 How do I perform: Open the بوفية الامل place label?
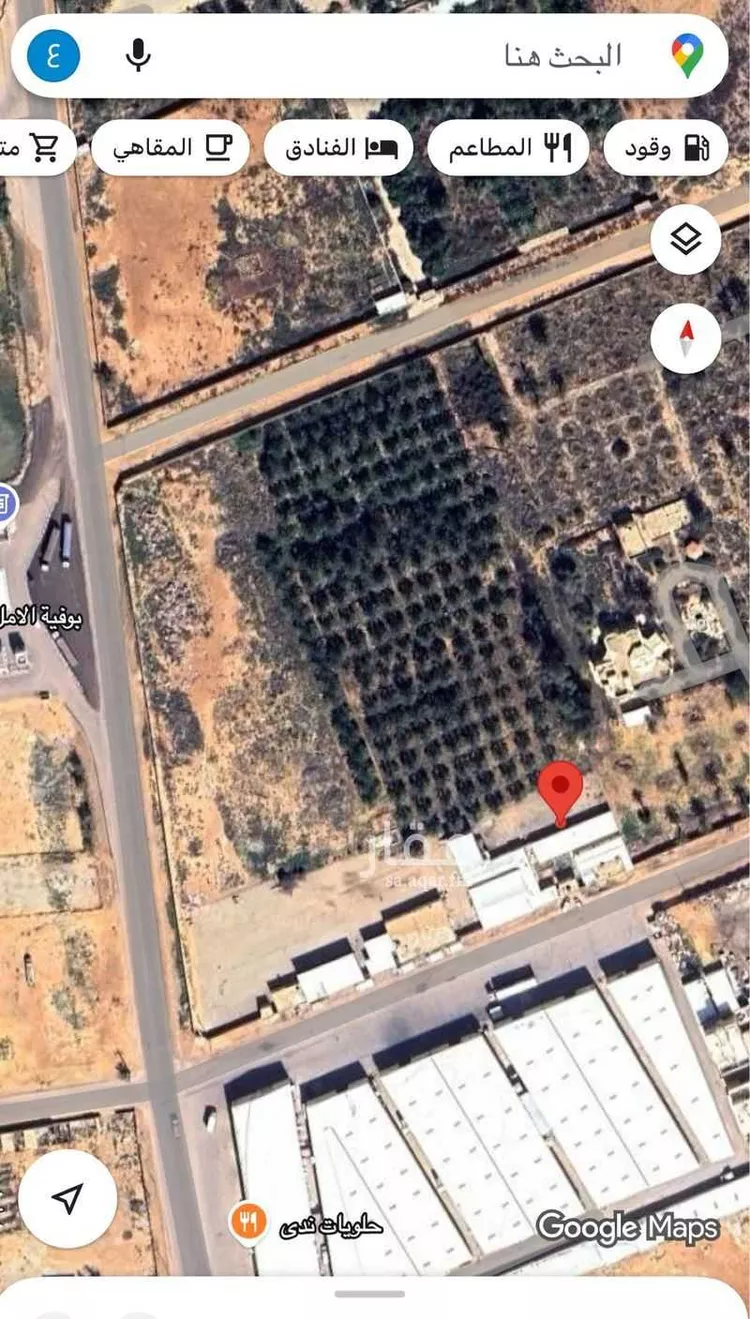(x=42, y=616)
